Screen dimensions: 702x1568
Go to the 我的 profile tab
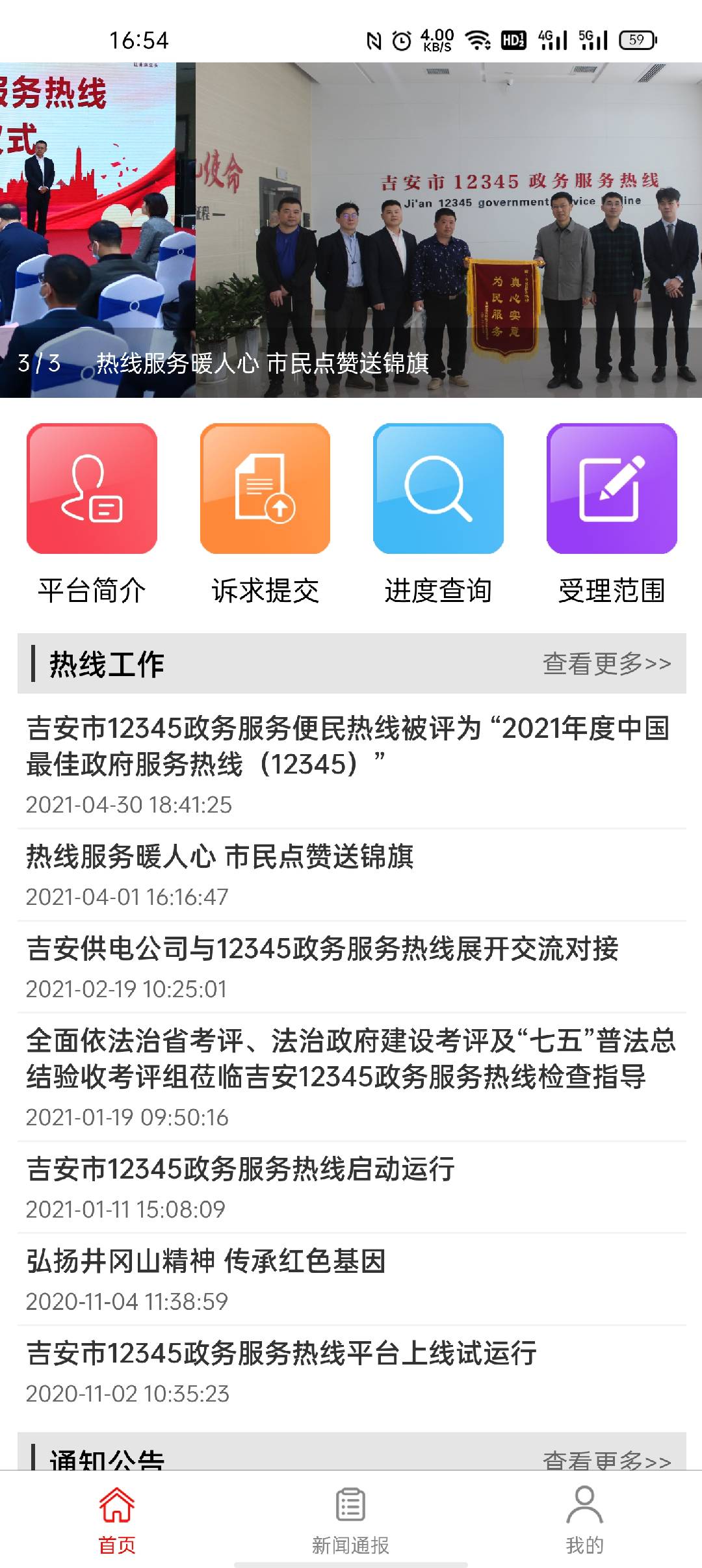click(584, 1520)
